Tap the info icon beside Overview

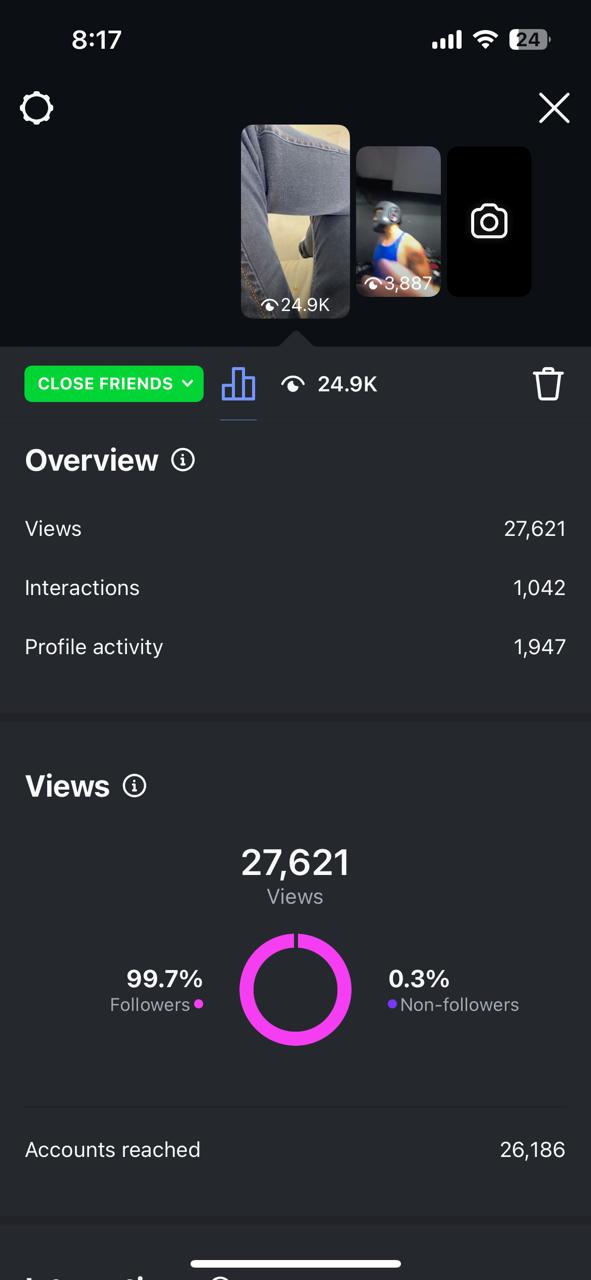[x=183, y=460]
